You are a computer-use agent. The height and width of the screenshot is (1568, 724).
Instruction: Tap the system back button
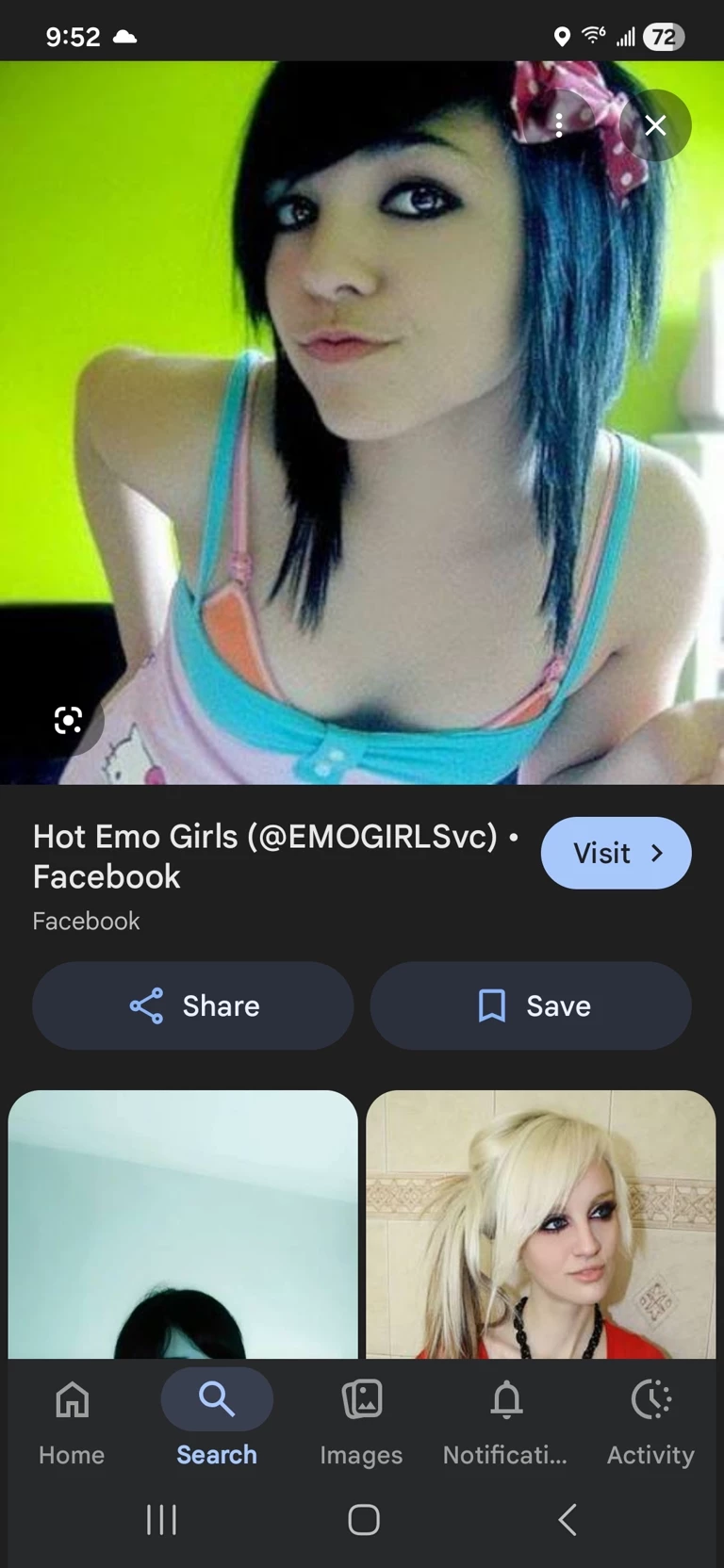pyautogui.click(x=567, y=1519)
